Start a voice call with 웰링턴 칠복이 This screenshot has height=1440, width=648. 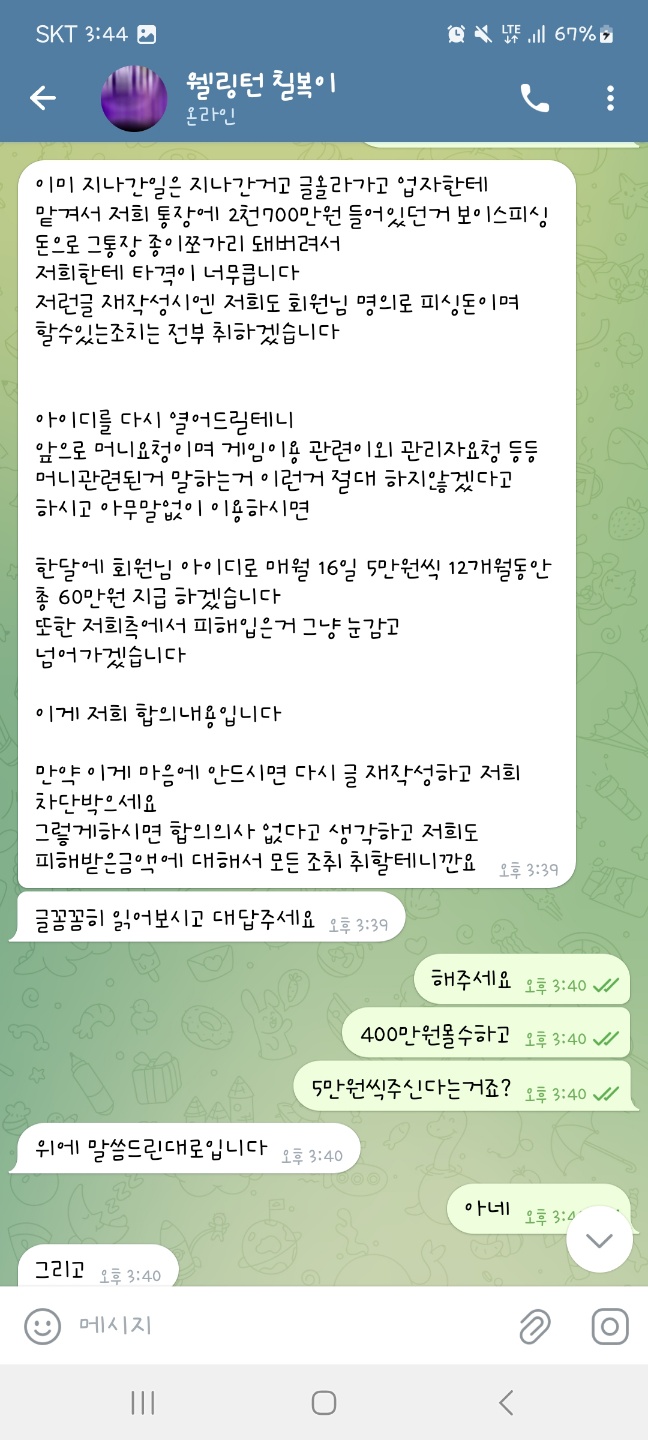[535, 97]
